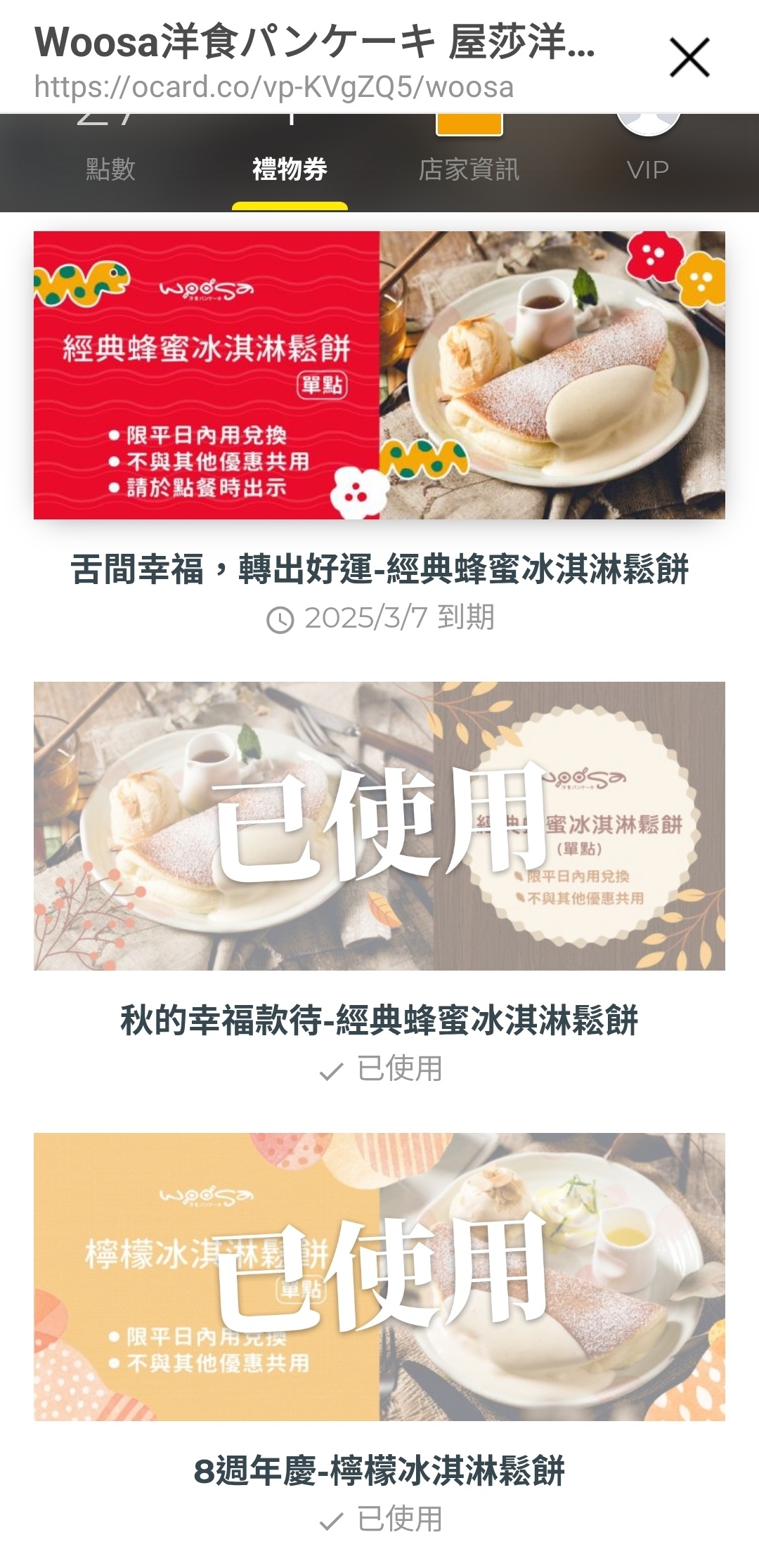Select the 禮物券 tab

click(290, 169)
